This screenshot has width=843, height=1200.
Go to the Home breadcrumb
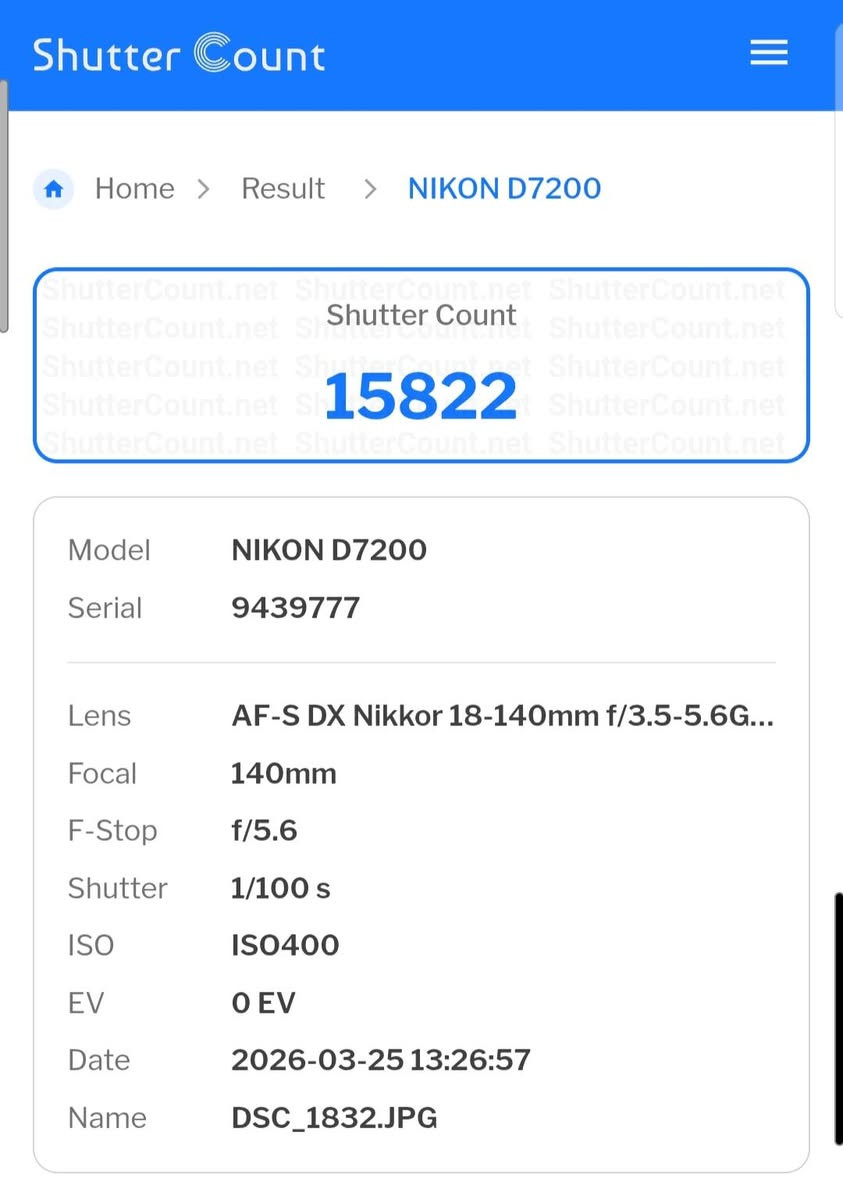[134, 188]
